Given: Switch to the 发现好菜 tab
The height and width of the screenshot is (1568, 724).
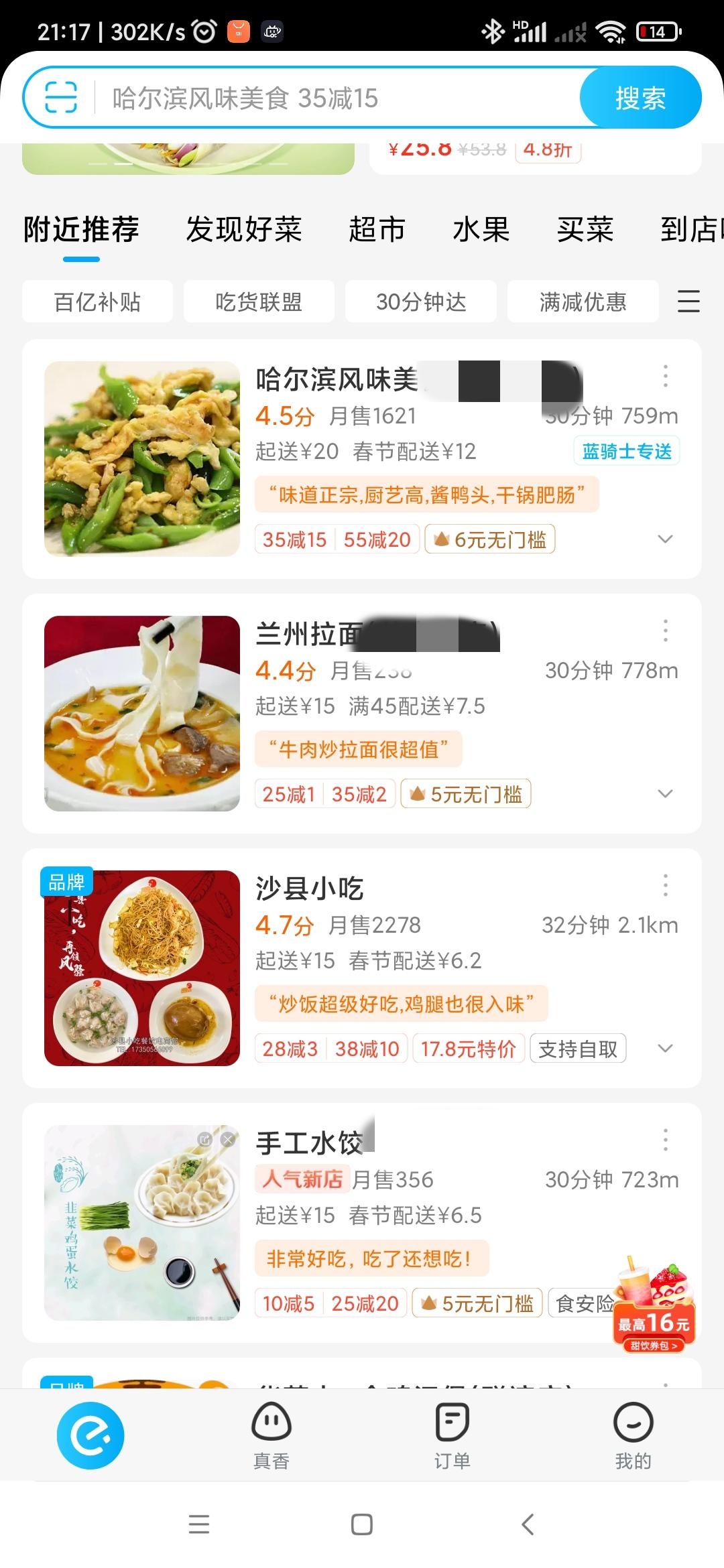Looking at the screenshot, I should point(244,230).
